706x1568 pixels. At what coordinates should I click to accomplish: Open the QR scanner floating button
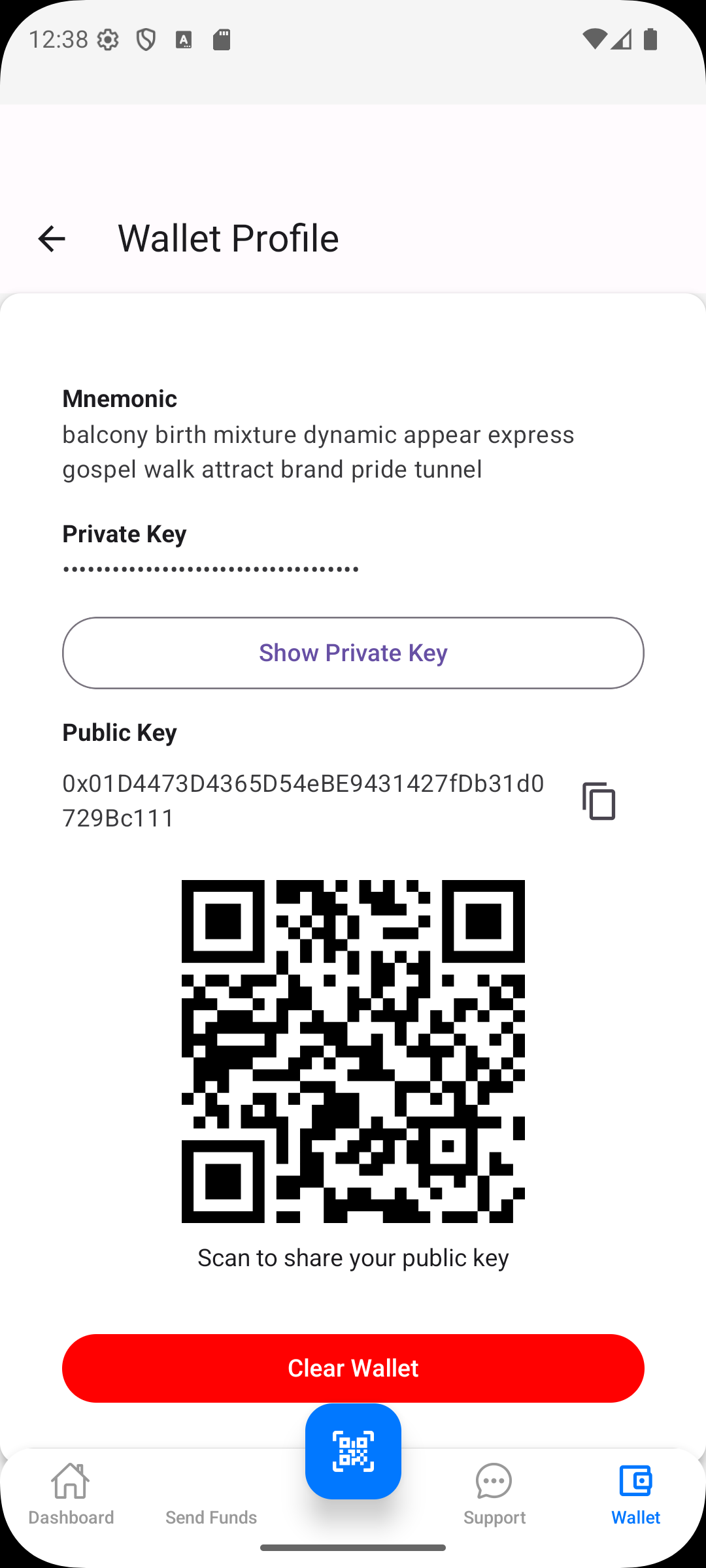(x=353, y=1451)
